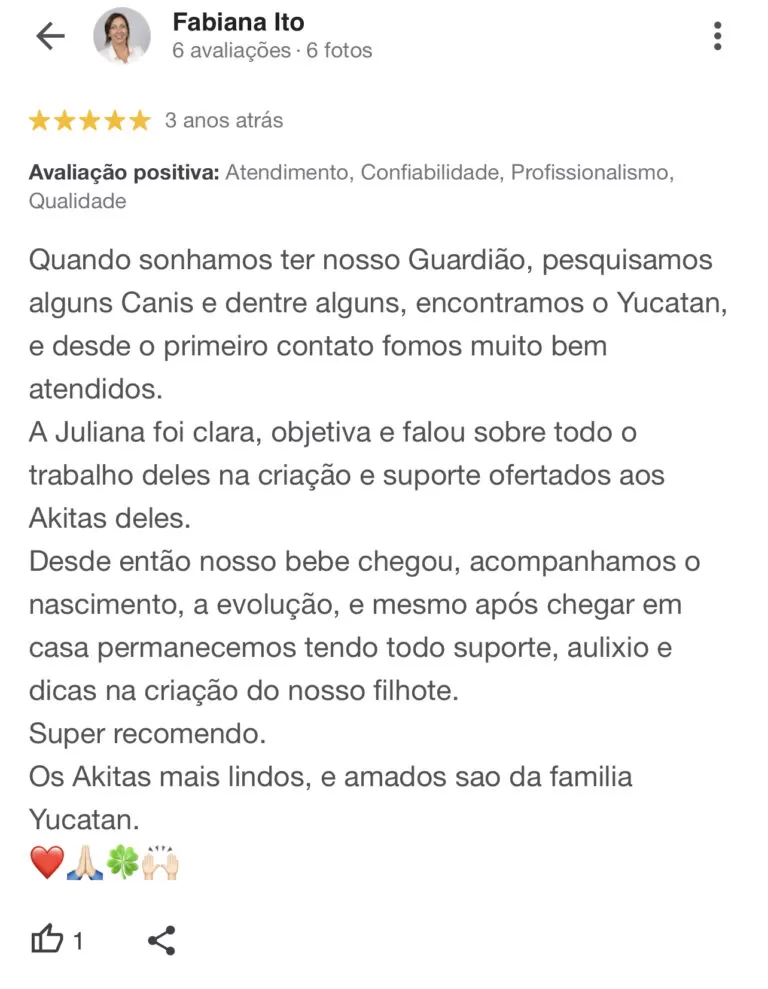Screen dimensions: 768x989
Task: Open the three-dot overflow menu
Action: tap(717, 37)
